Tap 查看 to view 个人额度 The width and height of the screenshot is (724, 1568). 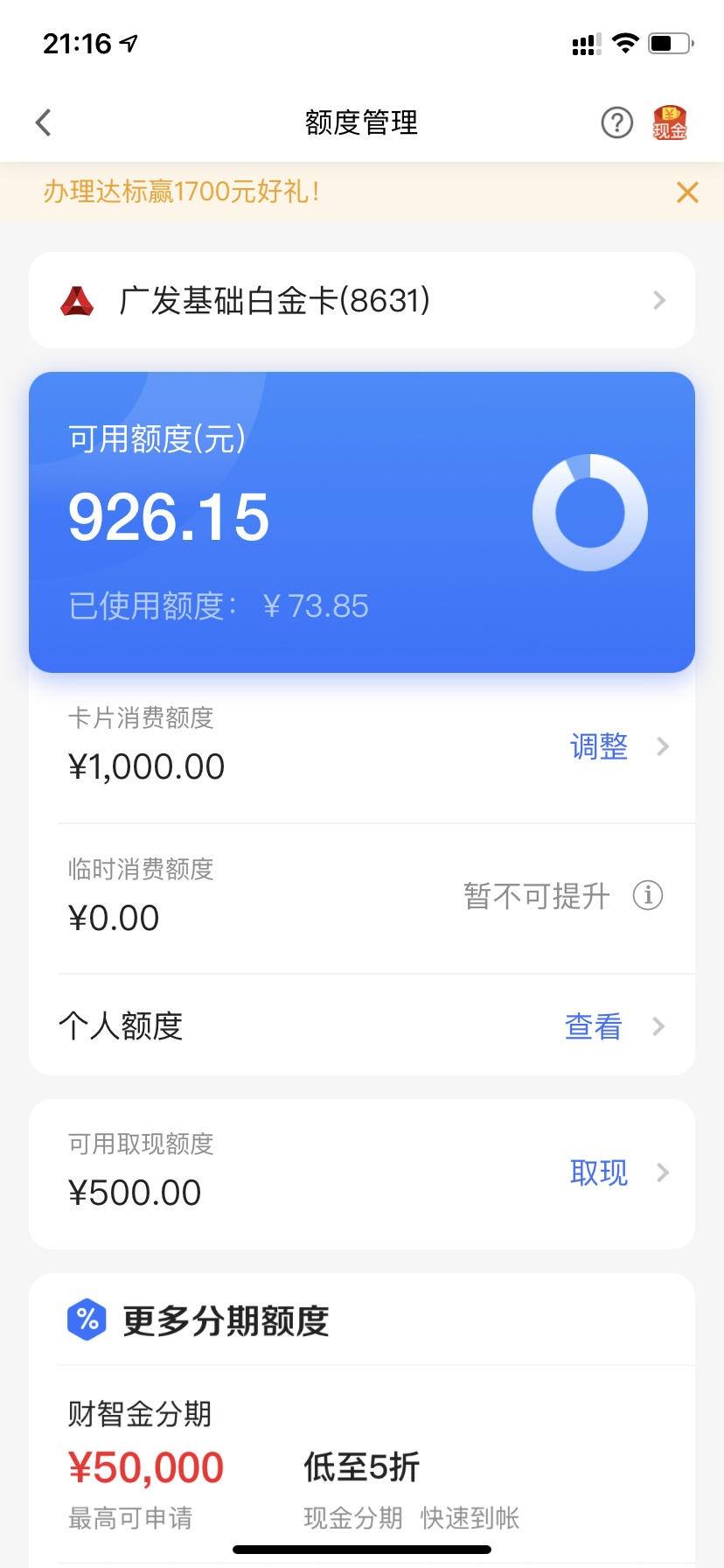coord(594,1025)
